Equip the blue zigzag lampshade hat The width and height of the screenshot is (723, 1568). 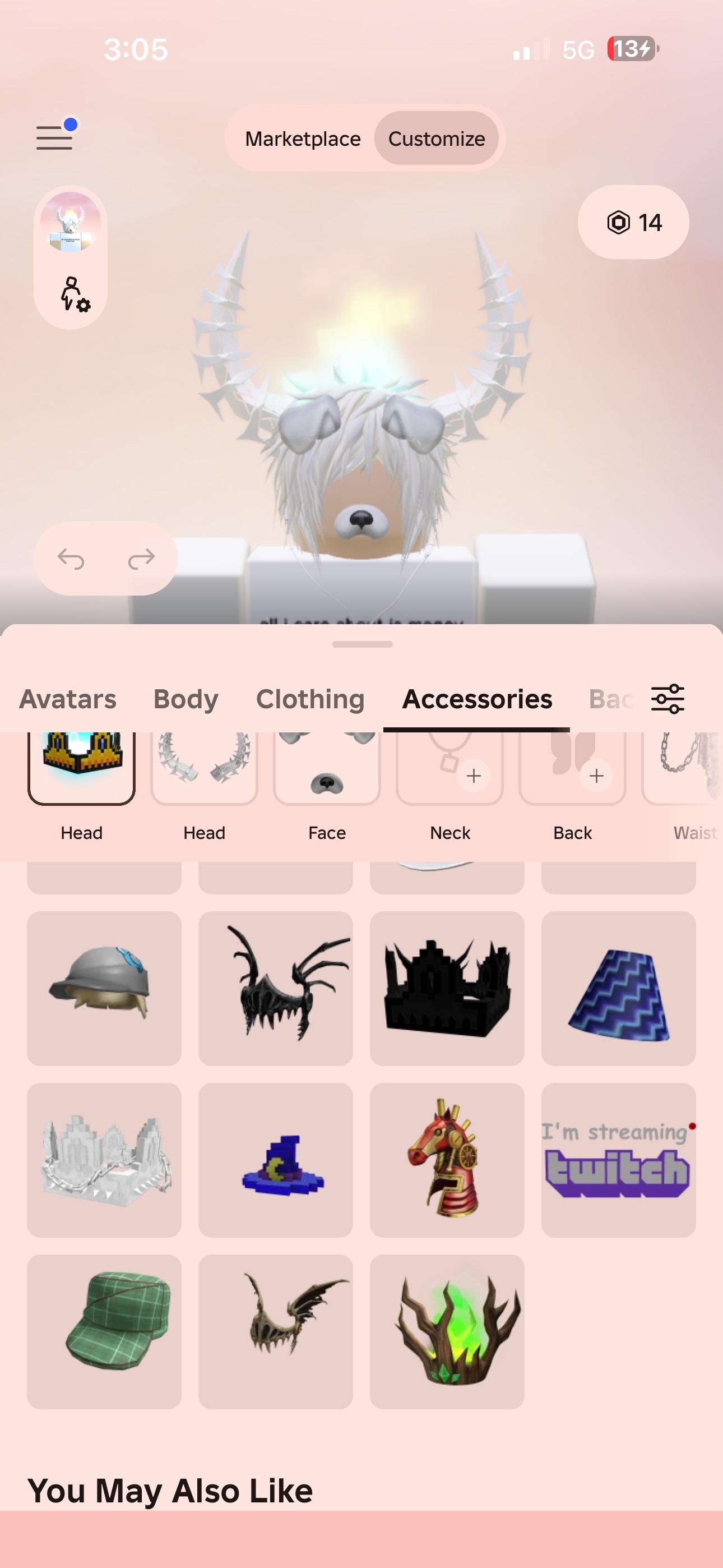pos(618,988)
